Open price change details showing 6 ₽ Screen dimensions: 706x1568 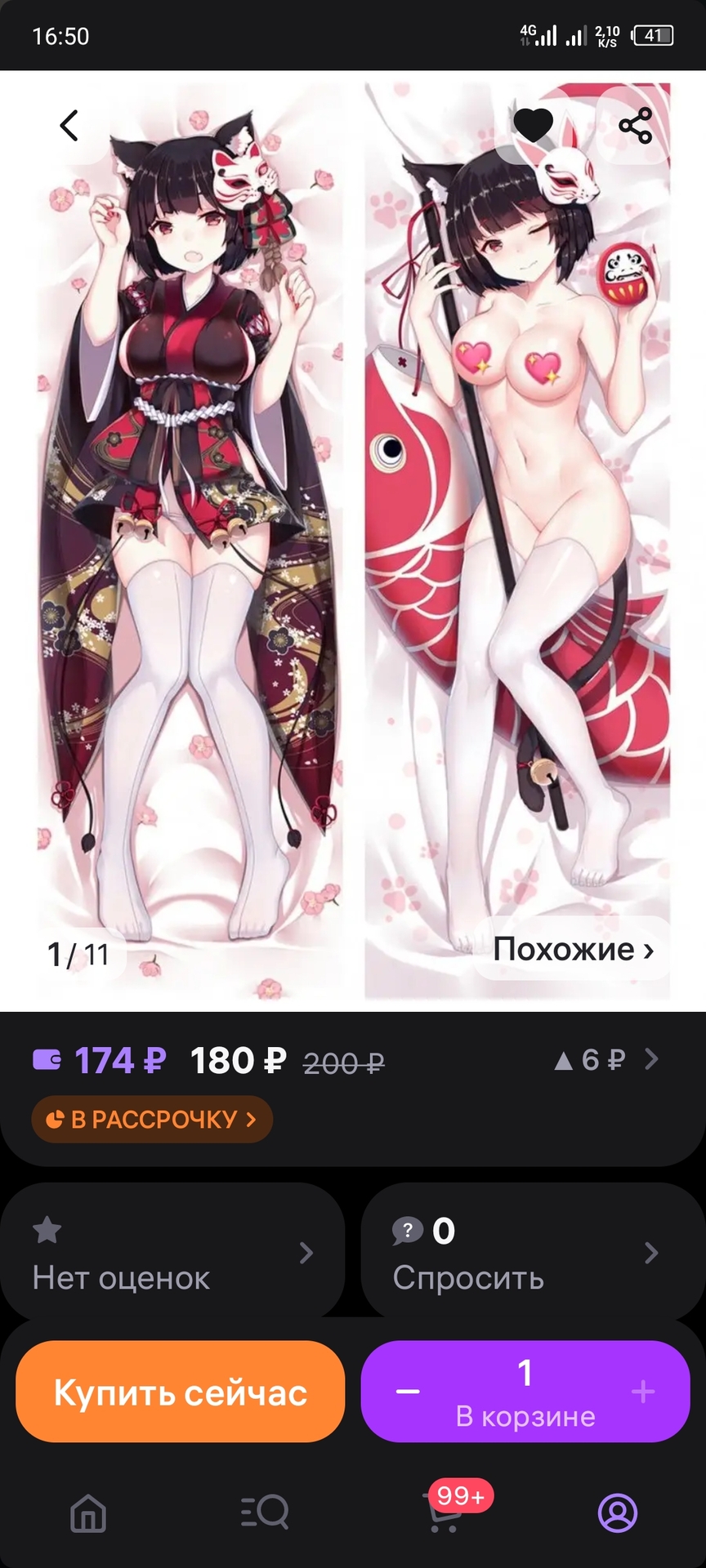[x=605, y=1060]
